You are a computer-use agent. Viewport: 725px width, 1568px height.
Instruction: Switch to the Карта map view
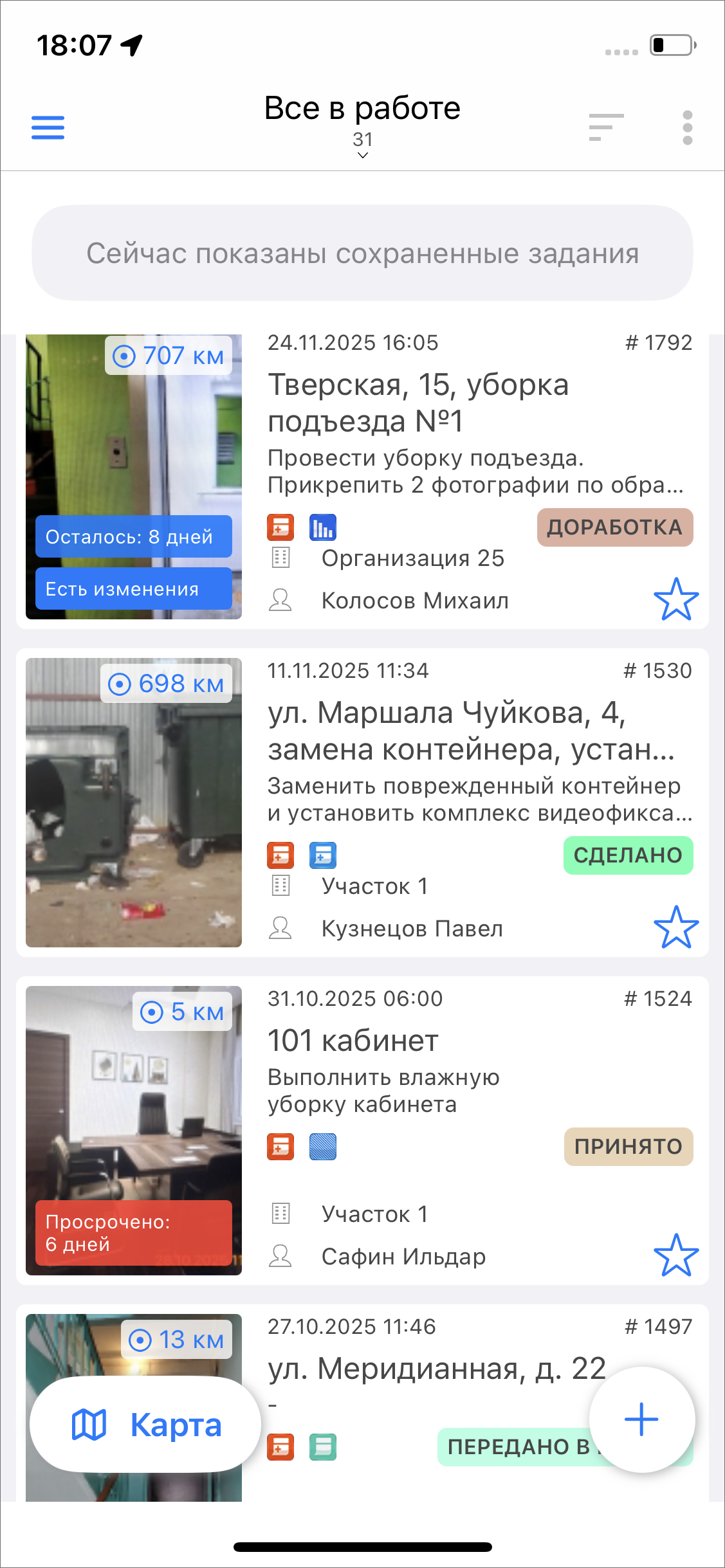coord(145,1424)
